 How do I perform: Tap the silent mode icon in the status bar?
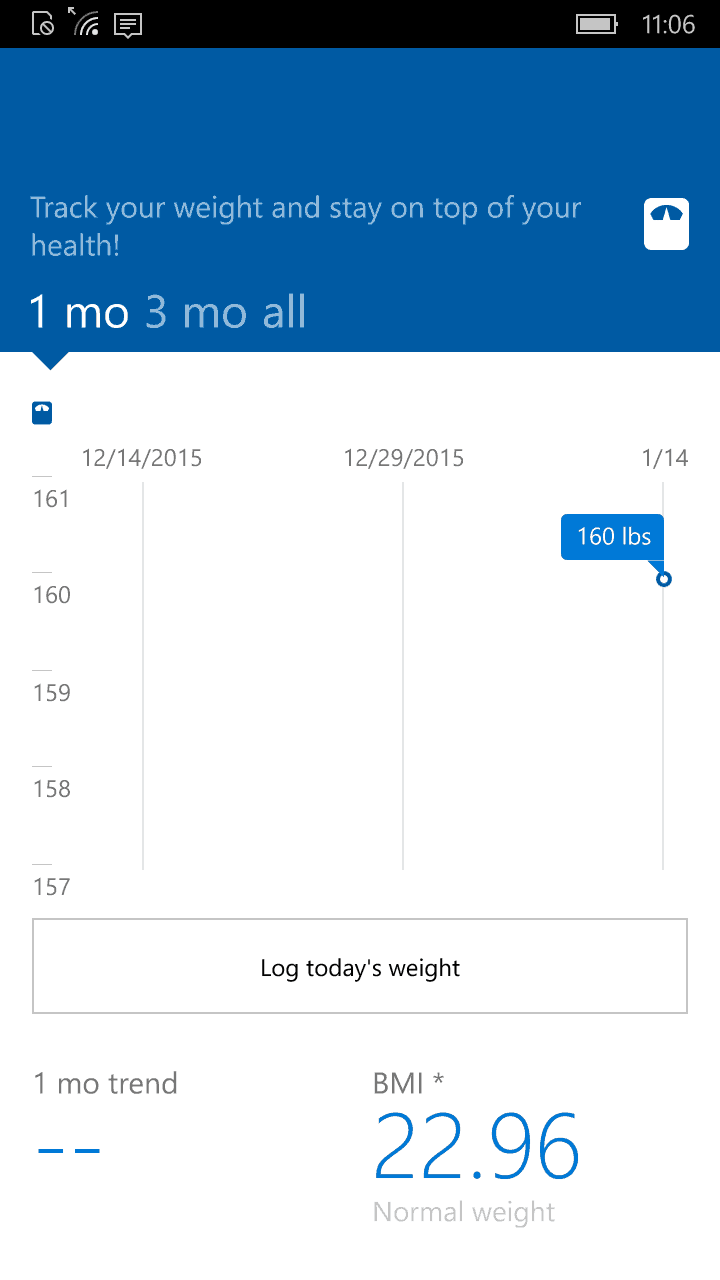tap(42, 24)
